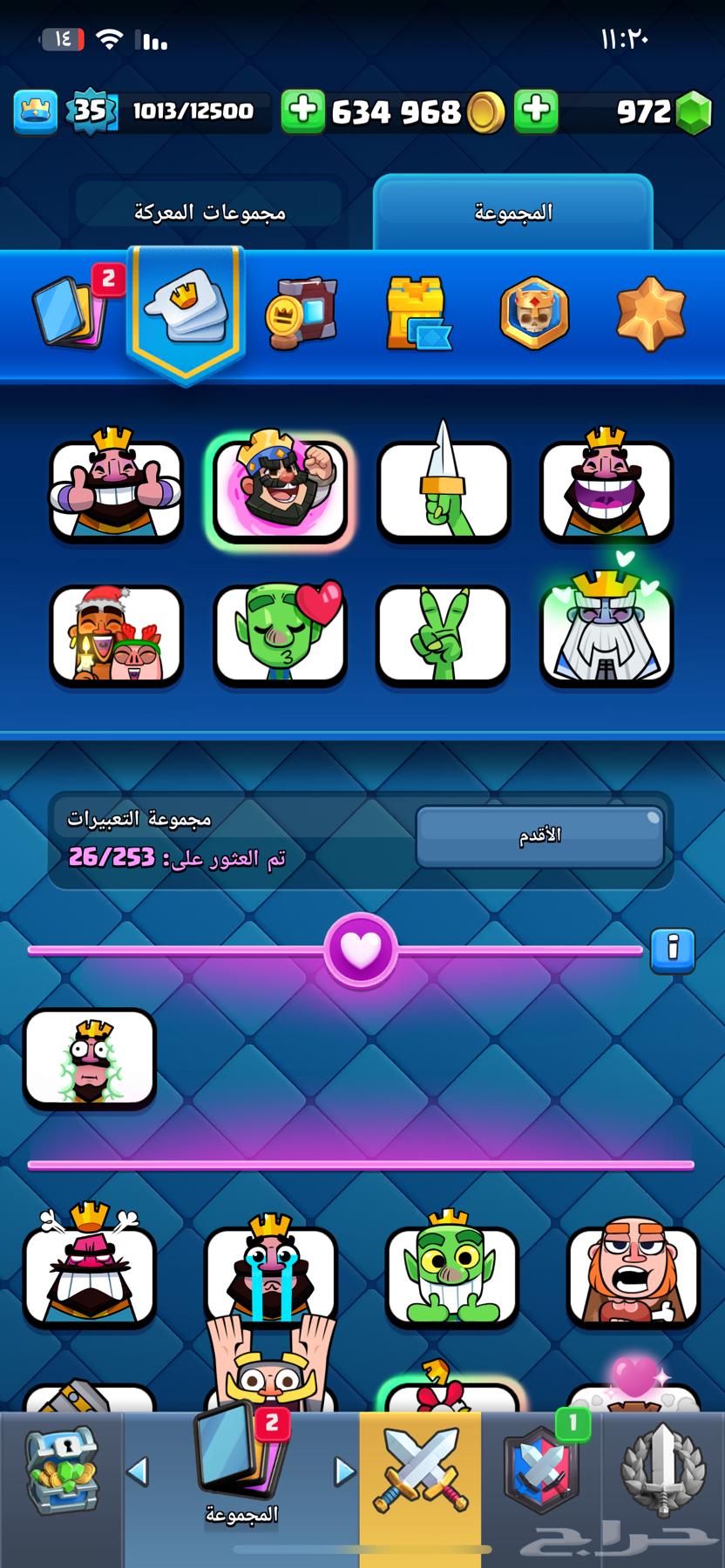725x1568 pixels.
Task: Select the المجموعة top tab
Action: pos(513,212)
